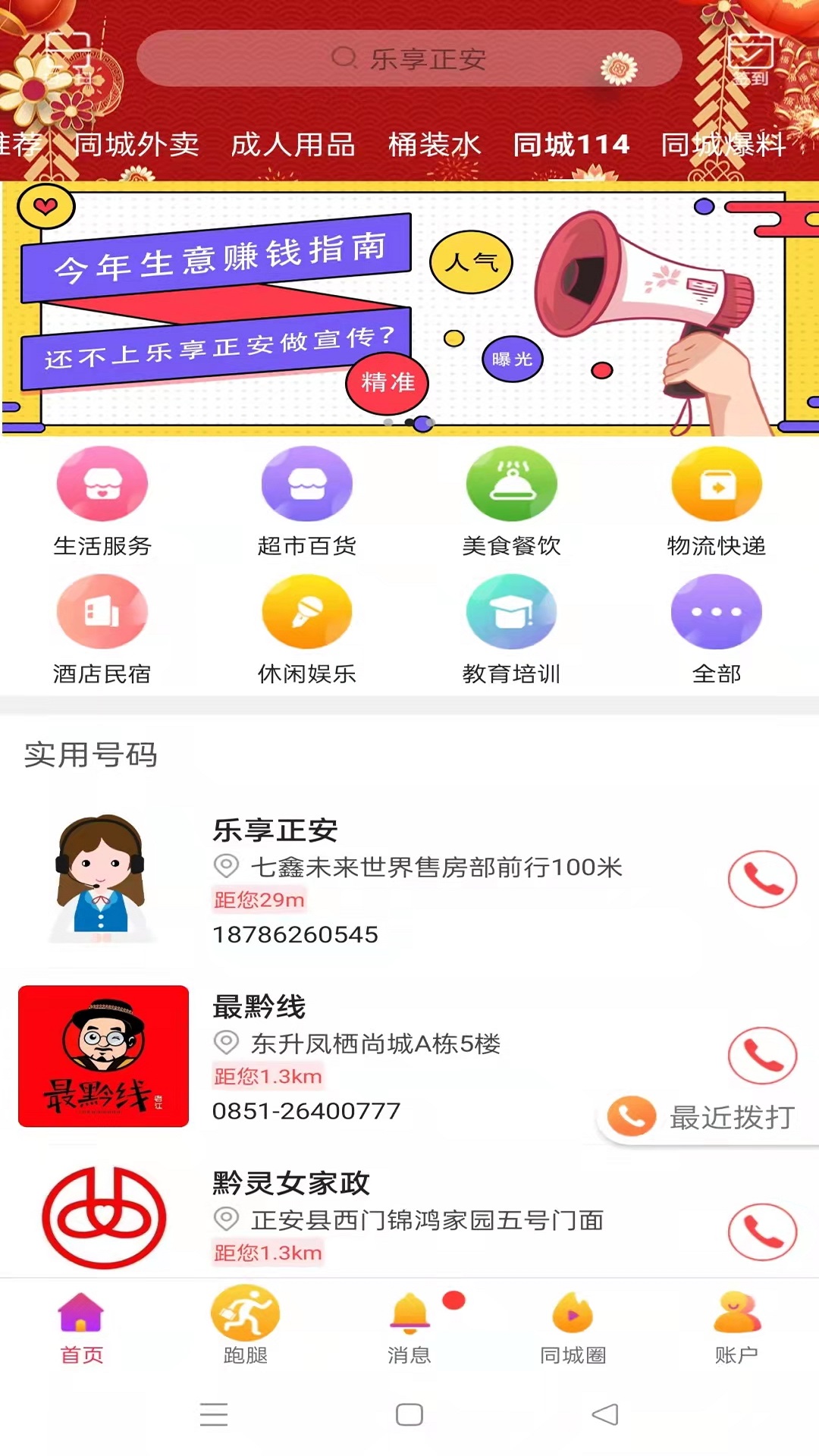Switch to the 桶装水 tab
This screenshot has height=1456, width=819.
click(435, 144)
